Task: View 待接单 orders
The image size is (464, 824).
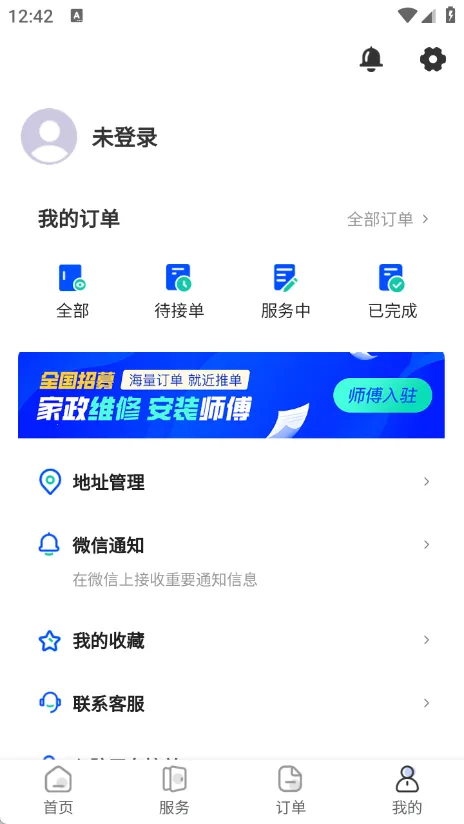Action: tap(179, 291)
